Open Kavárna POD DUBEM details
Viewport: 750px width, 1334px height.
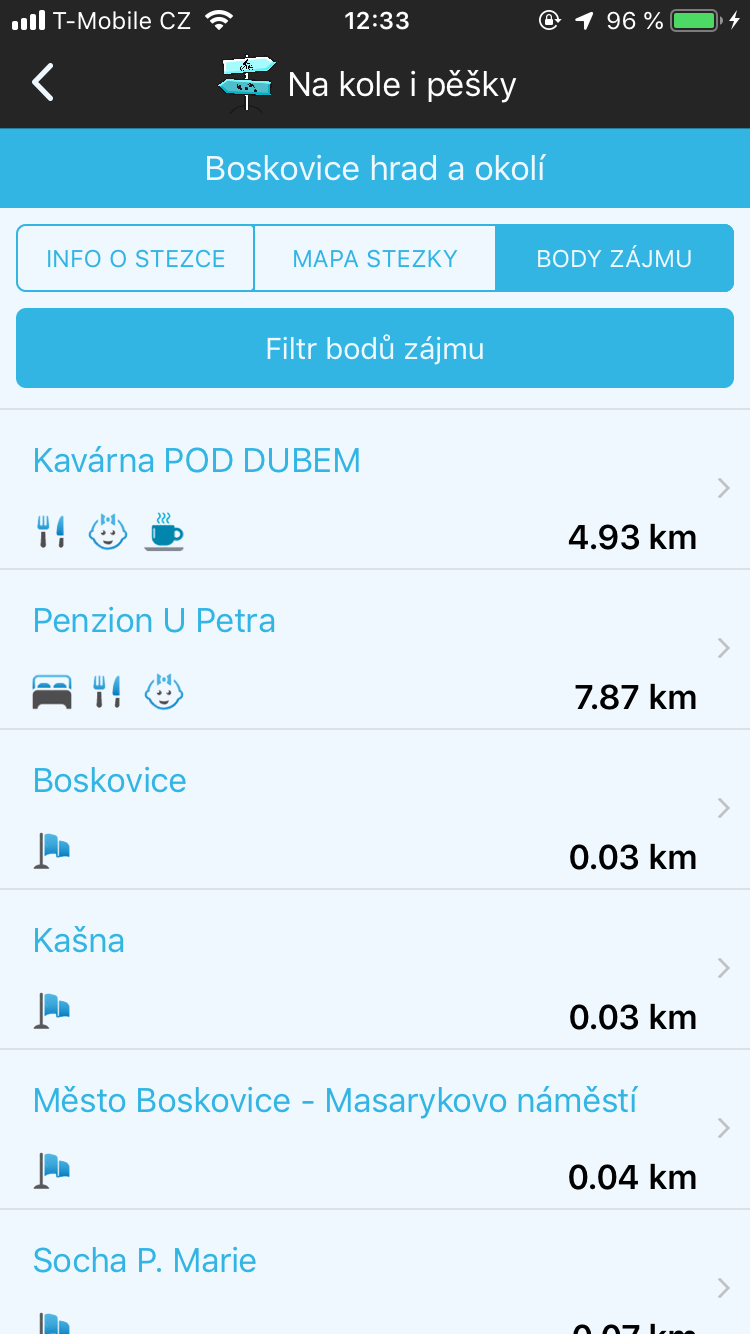coord(375,490)
